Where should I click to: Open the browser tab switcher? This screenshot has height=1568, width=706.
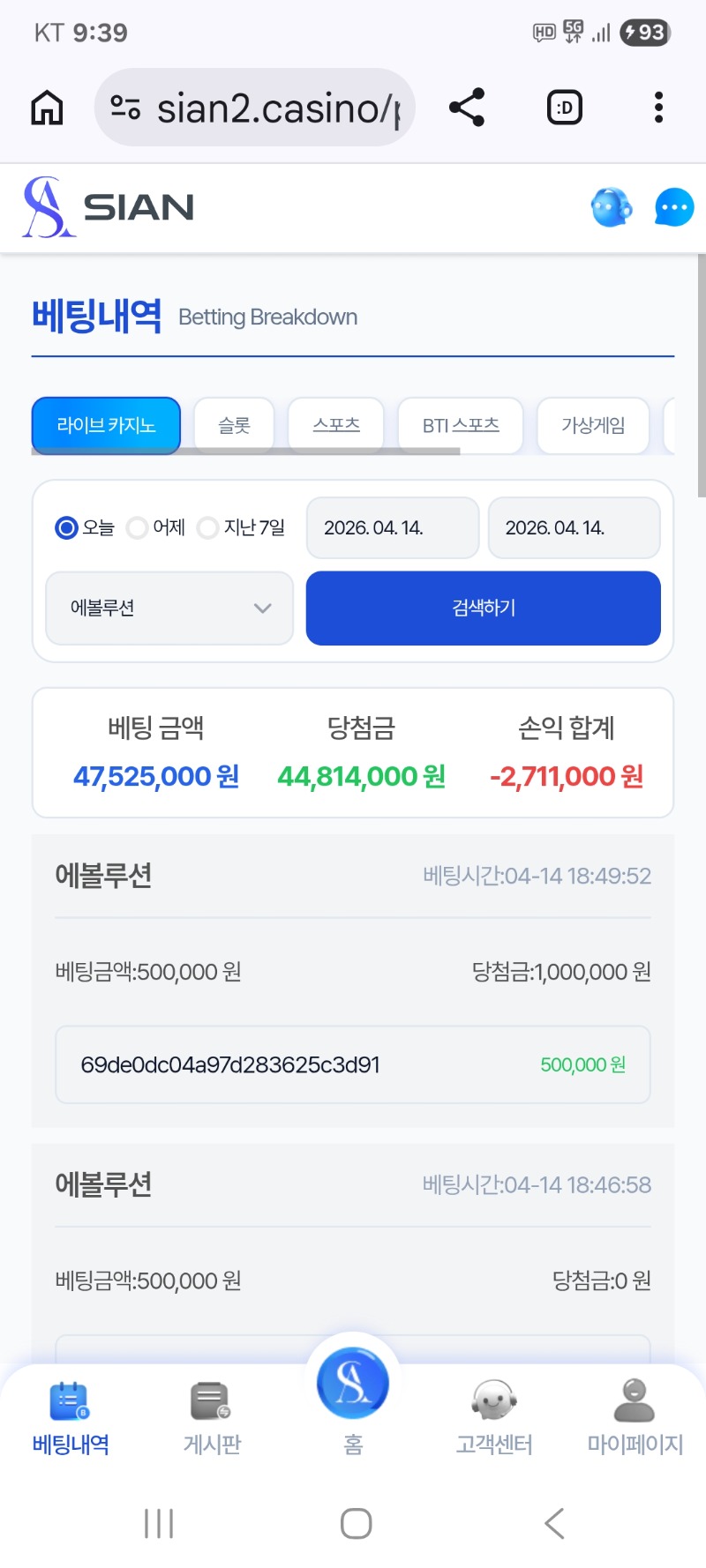point(565,108)
